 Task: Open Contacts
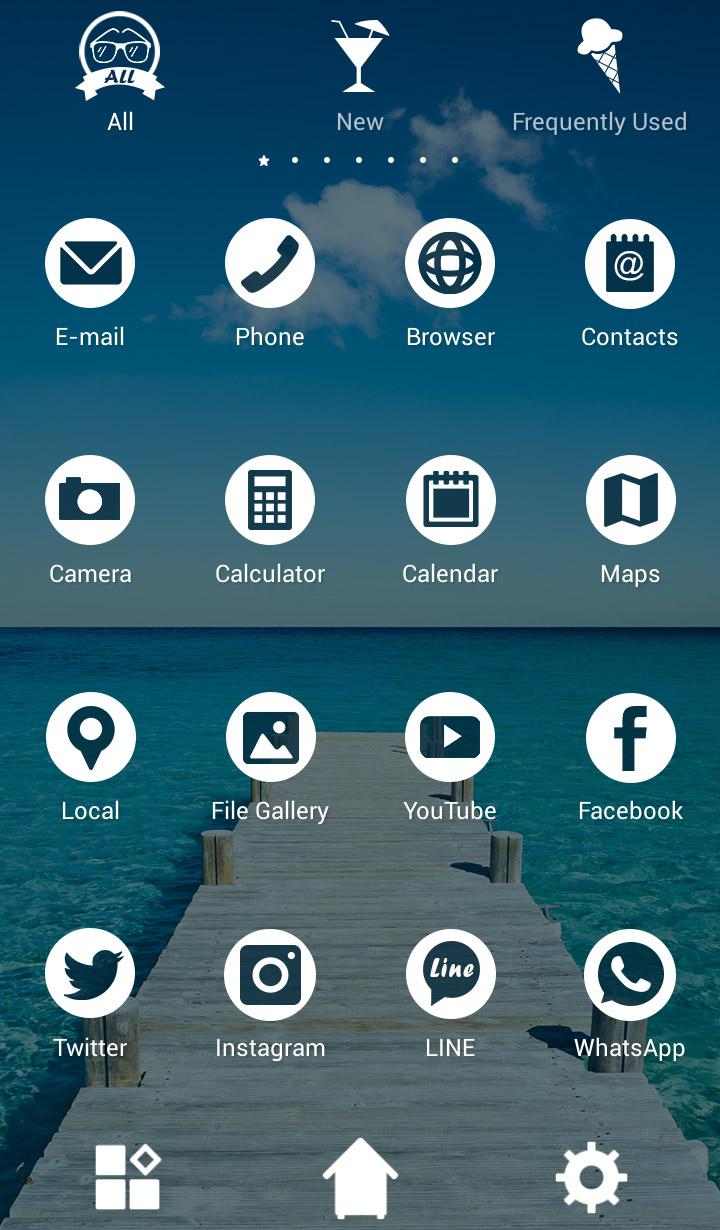tap(630, 264)
